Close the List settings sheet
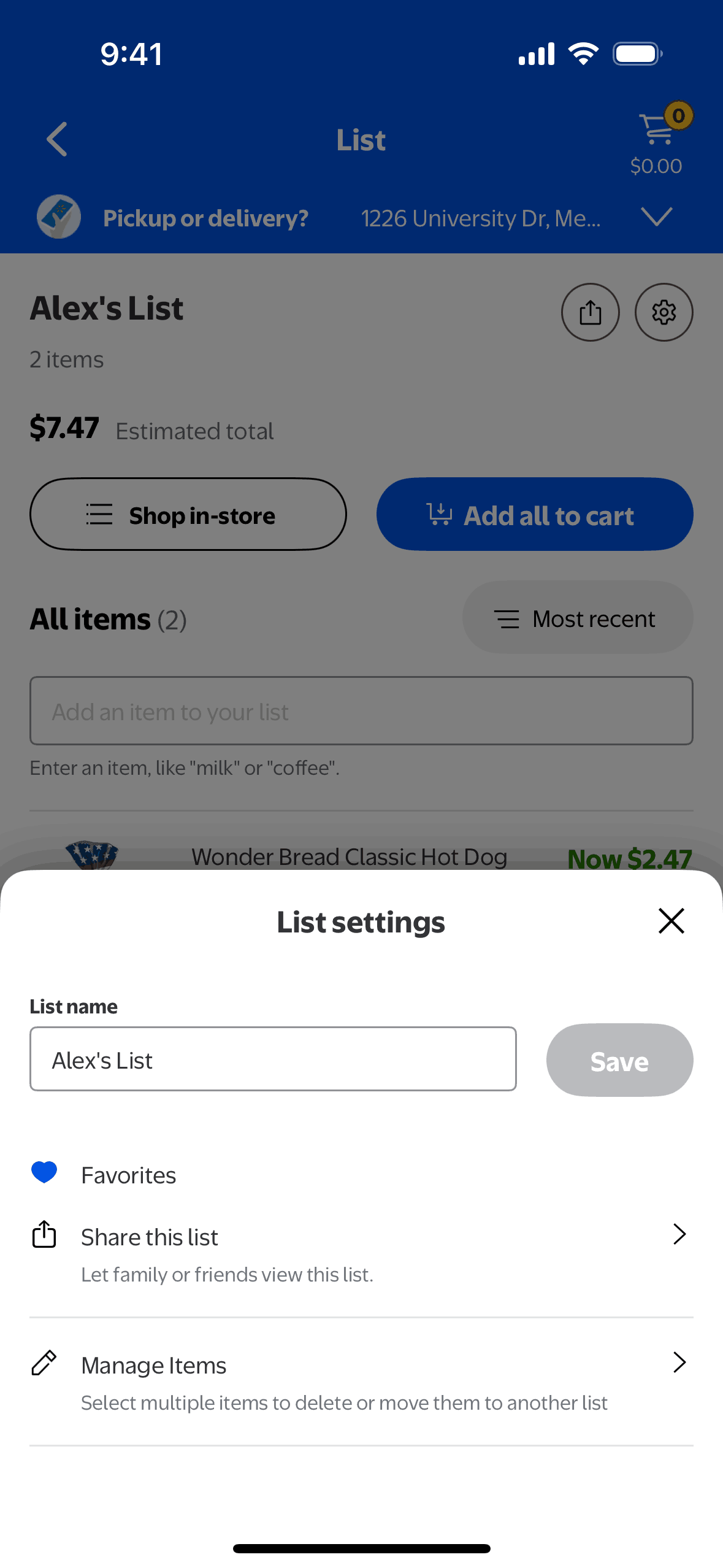This screenshot has width=723, height=1568. (671, 921)
